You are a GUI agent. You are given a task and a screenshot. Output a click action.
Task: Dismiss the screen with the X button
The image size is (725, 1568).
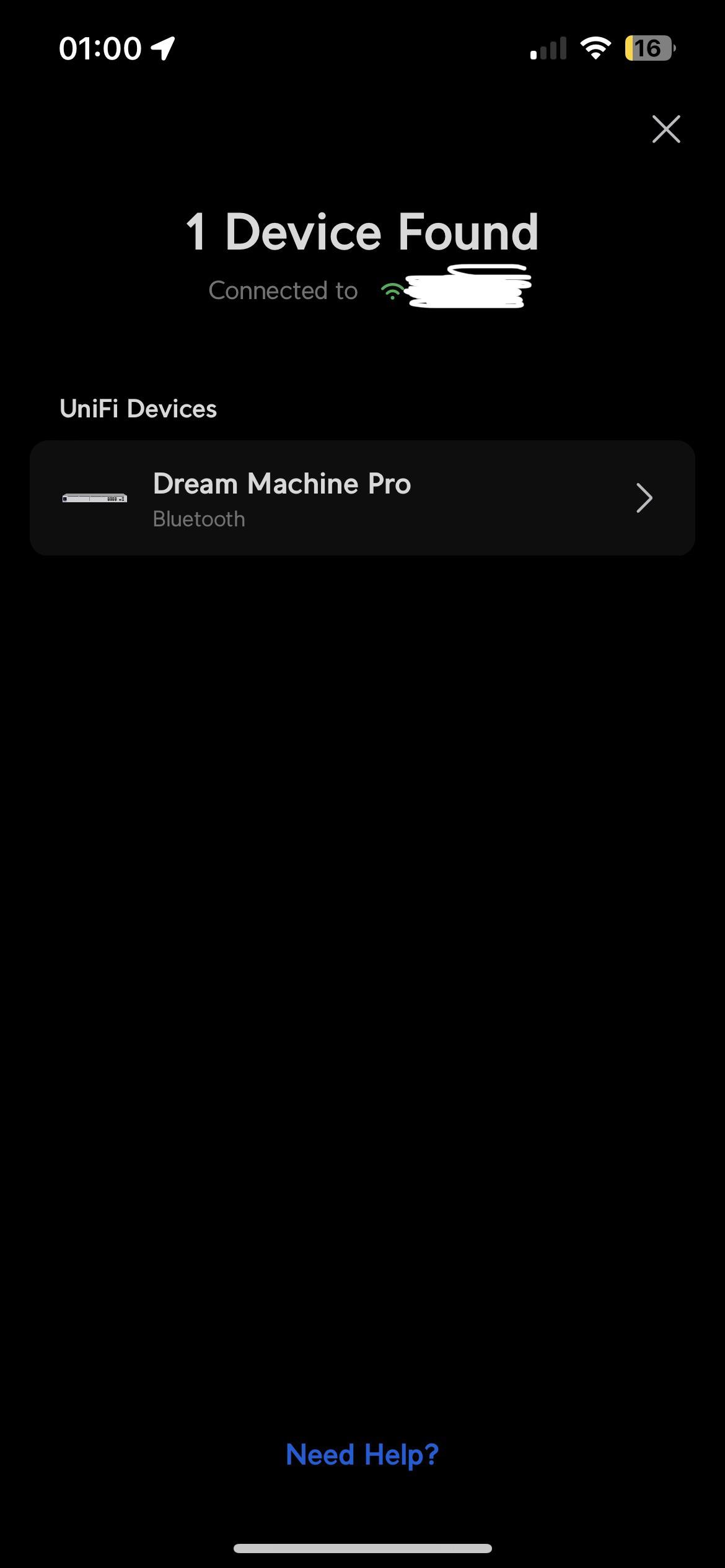click(x=666, y=129)
